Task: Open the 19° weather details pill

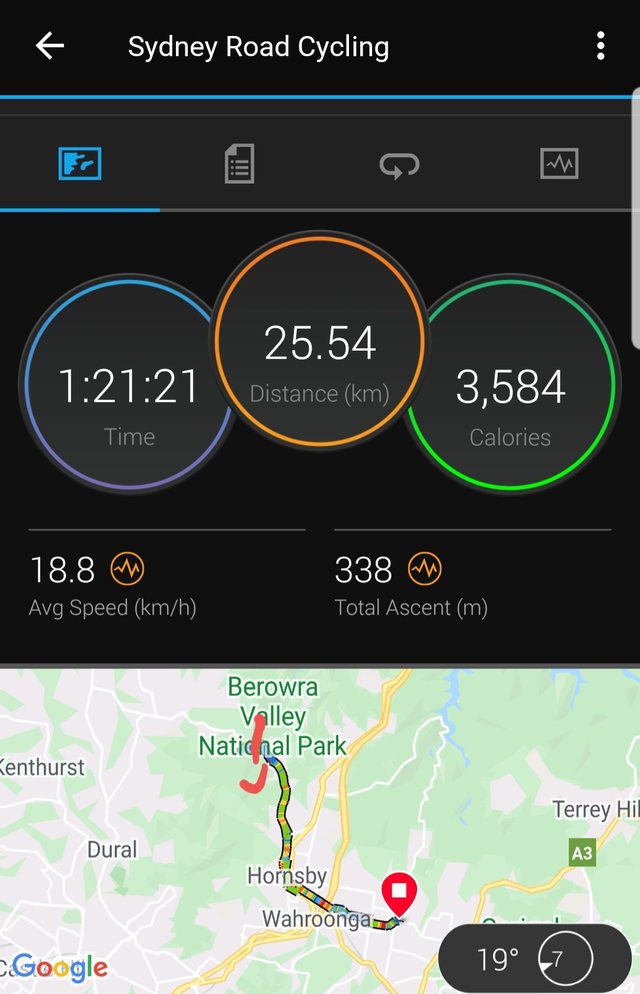Action: click(534, 960)
